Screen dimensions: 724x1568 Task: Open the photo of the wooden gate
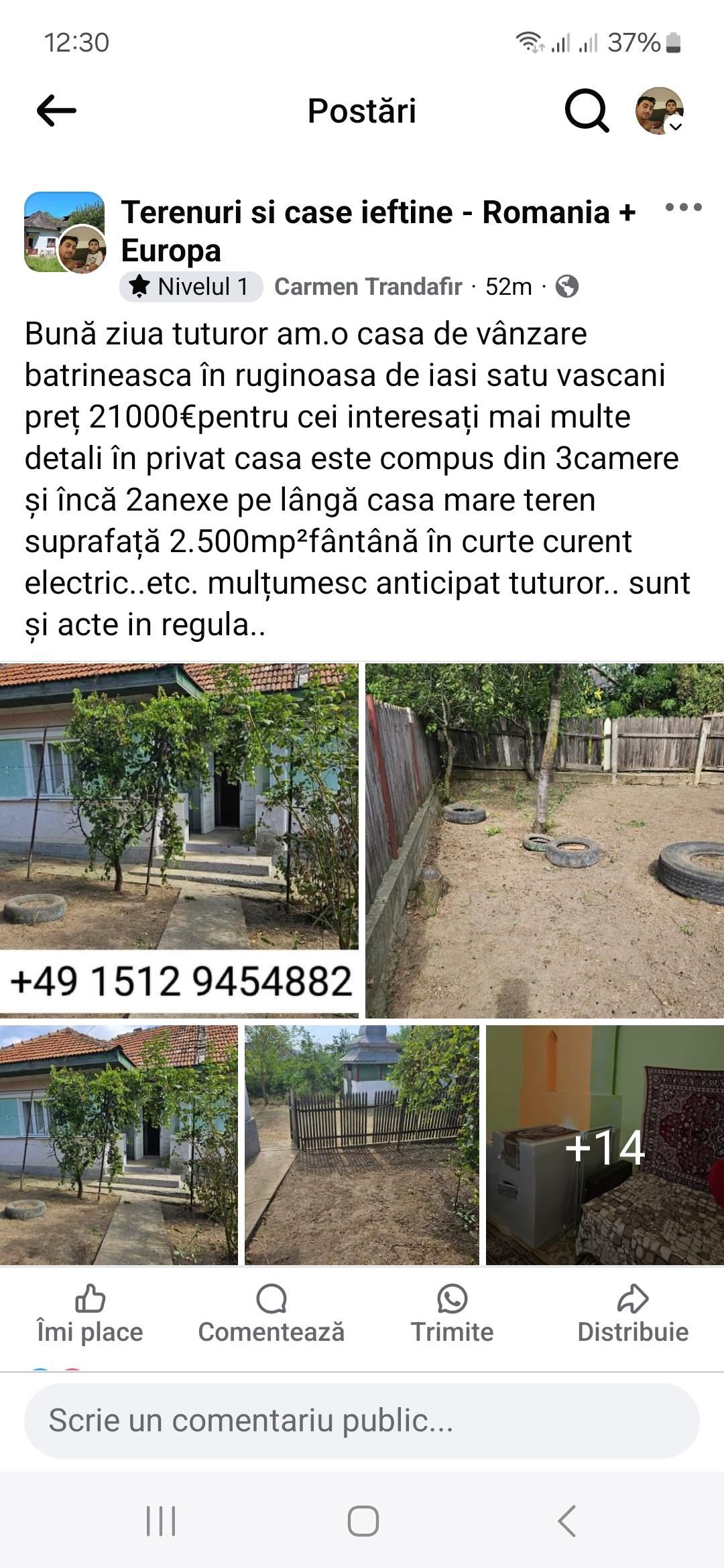click(x=361, y=1145)
